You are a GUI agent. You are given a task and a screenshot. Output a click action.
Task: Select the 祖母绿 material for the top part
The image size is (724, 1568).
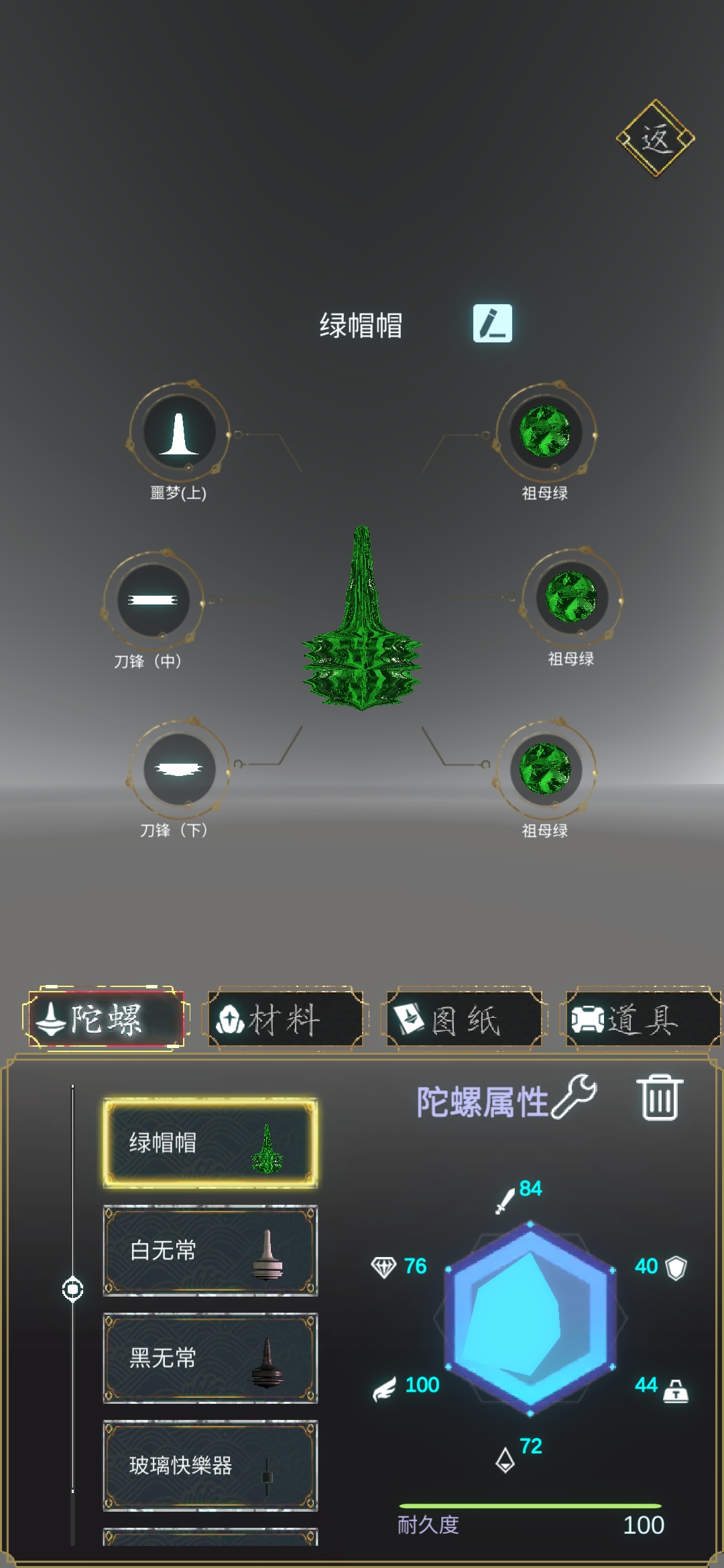point(545,433)
